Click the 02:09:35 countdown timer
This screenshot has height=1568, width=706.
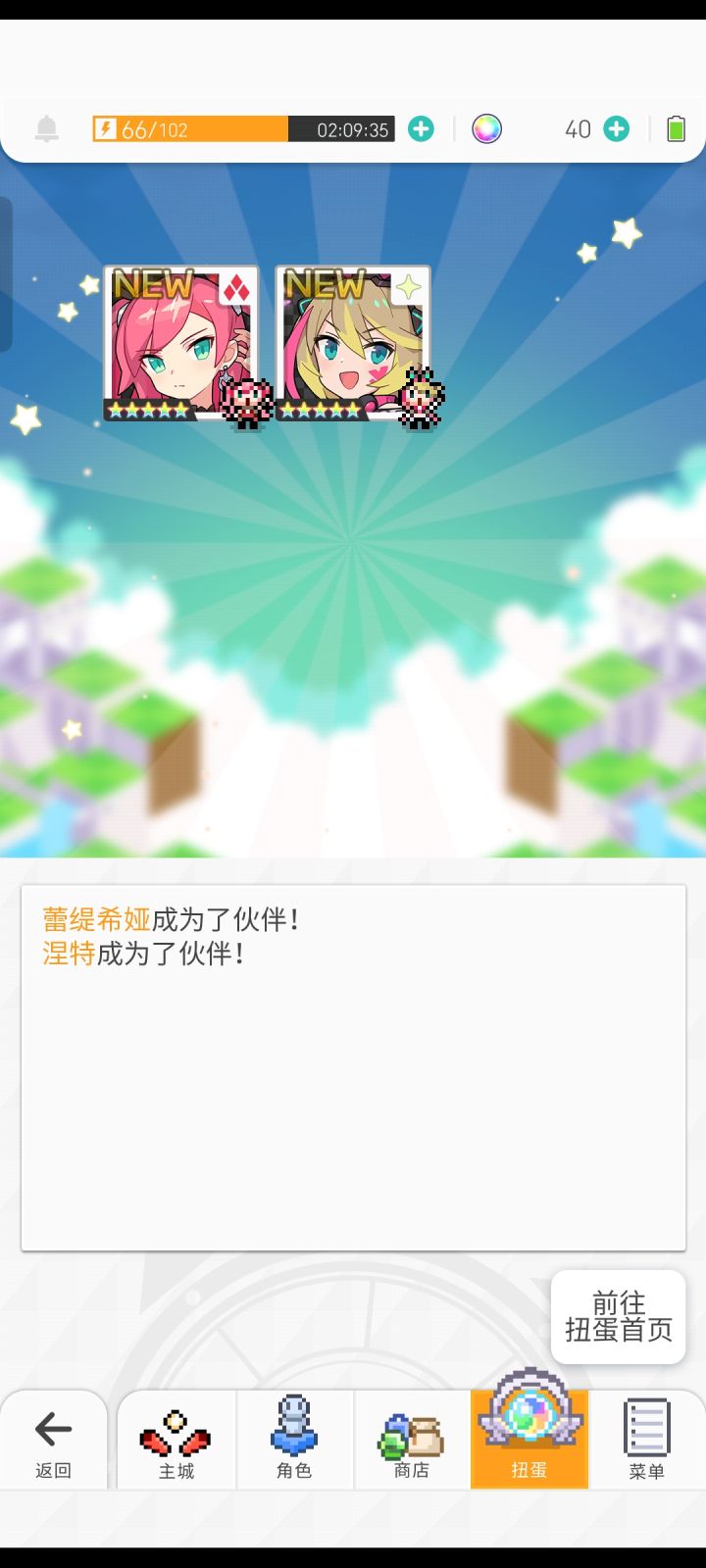point(353,128)
